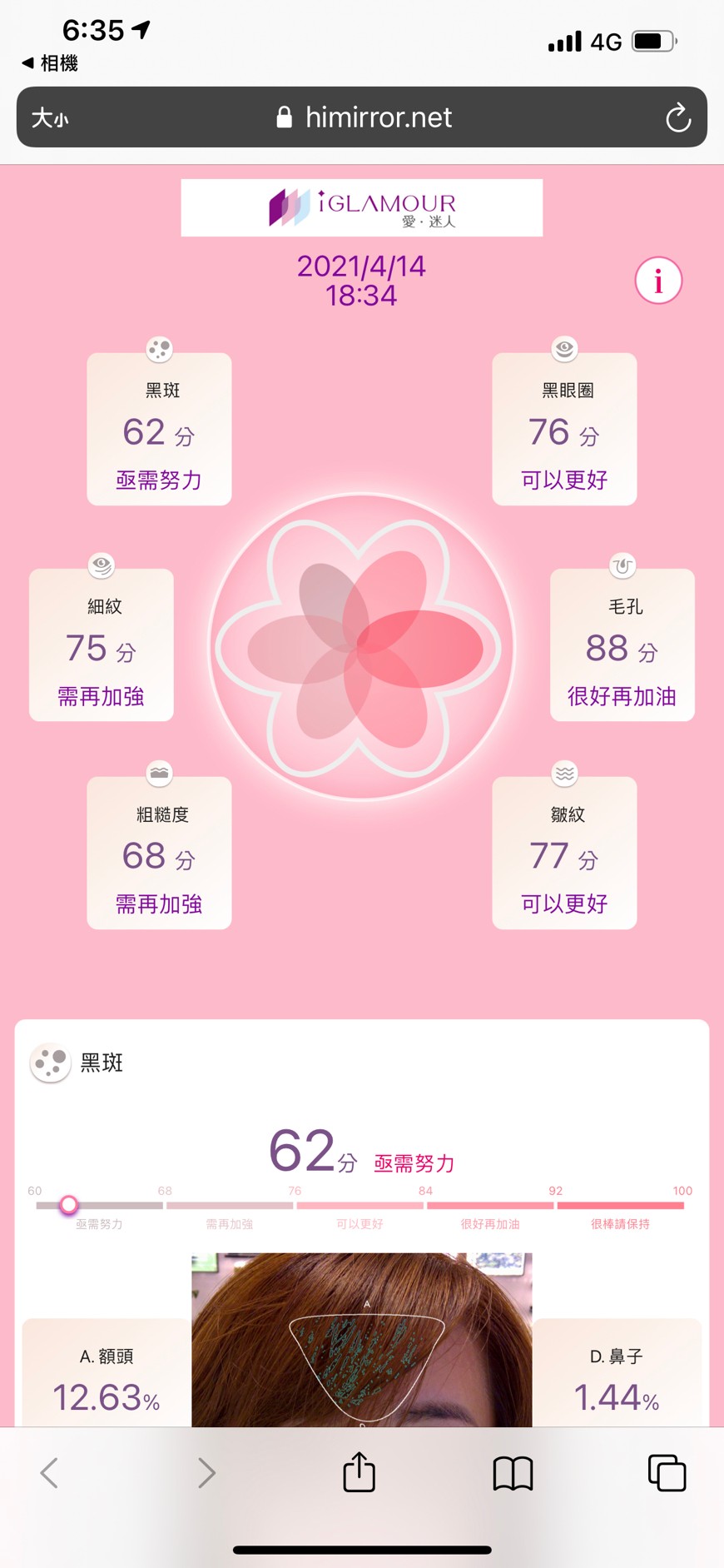This screenshot has height=1568, width=724.
Task: Select the 黑眼圈 dark circles eye icon
Action: 564,349
